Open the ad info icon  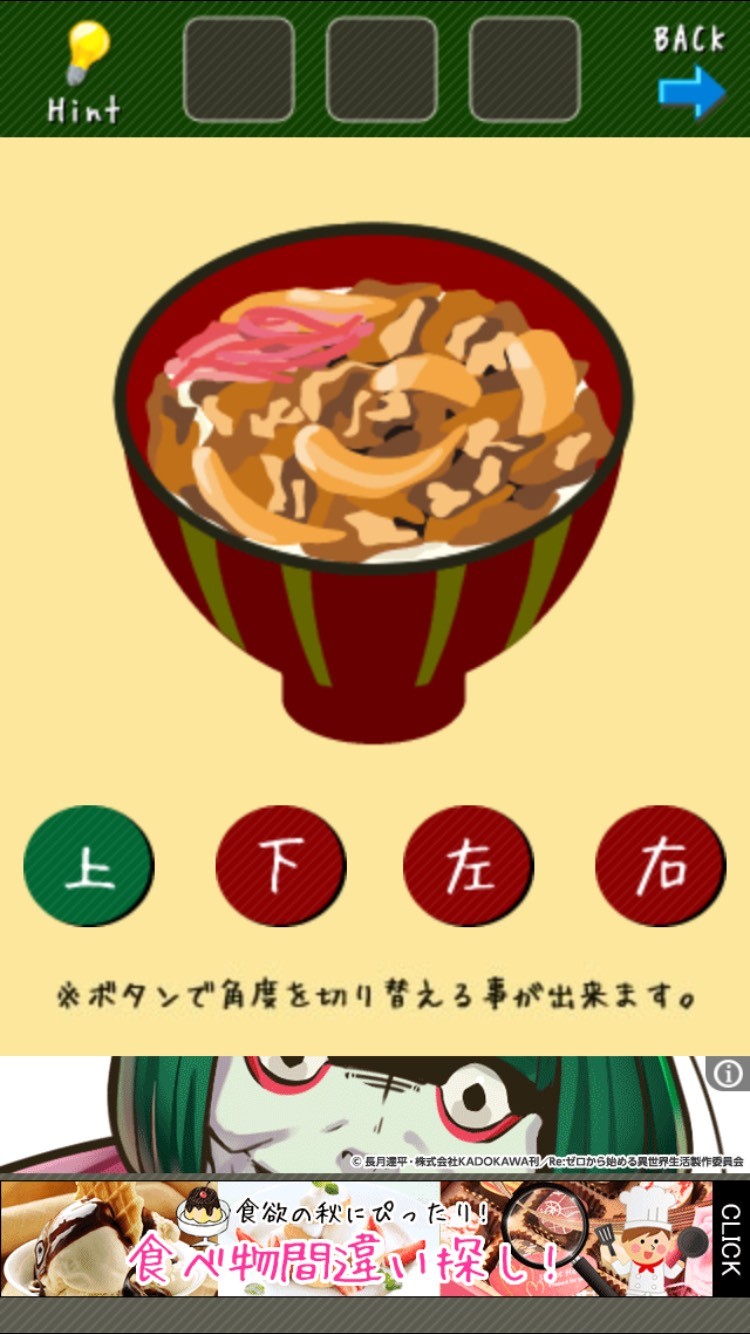pos(728,1074)
